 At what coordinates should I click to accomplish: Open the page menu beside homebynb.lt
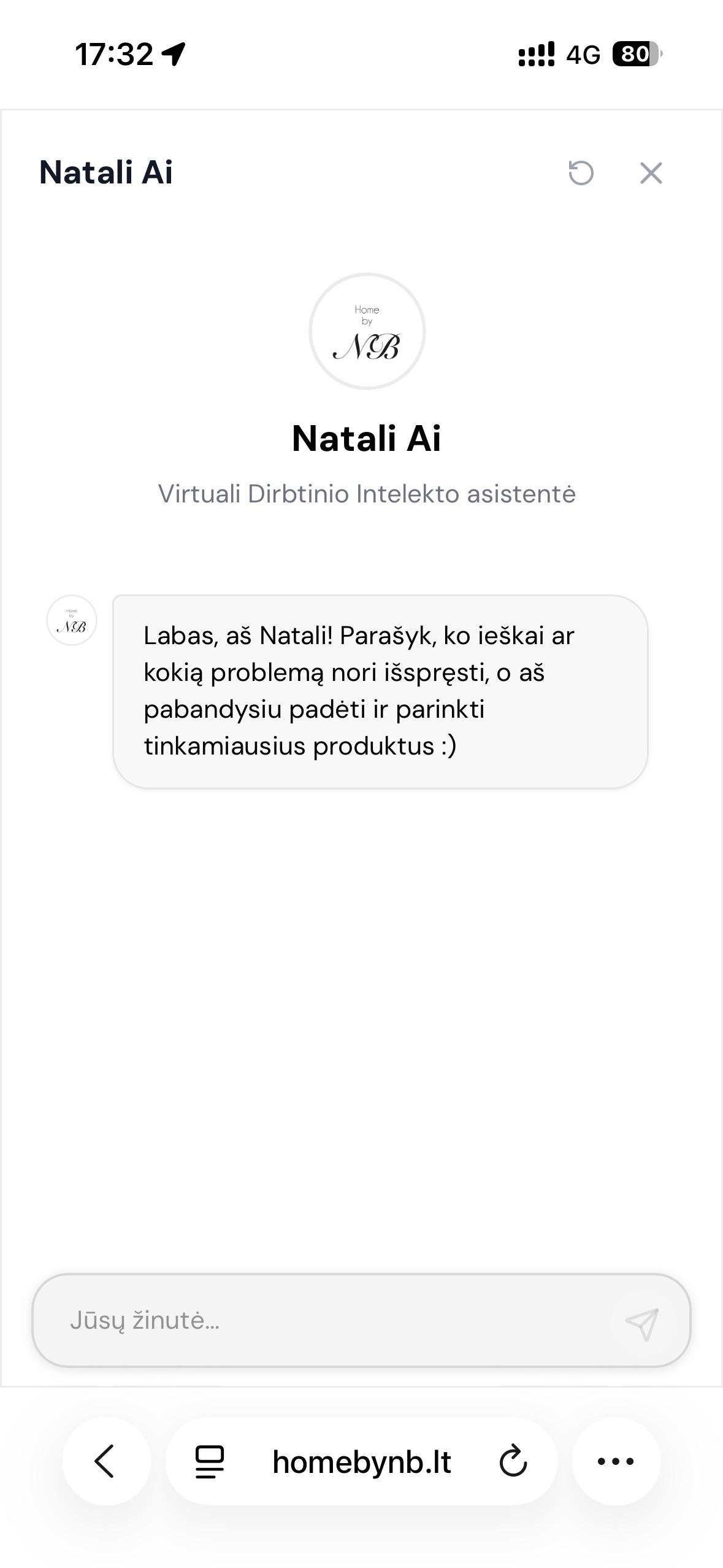coord(209,1461)
